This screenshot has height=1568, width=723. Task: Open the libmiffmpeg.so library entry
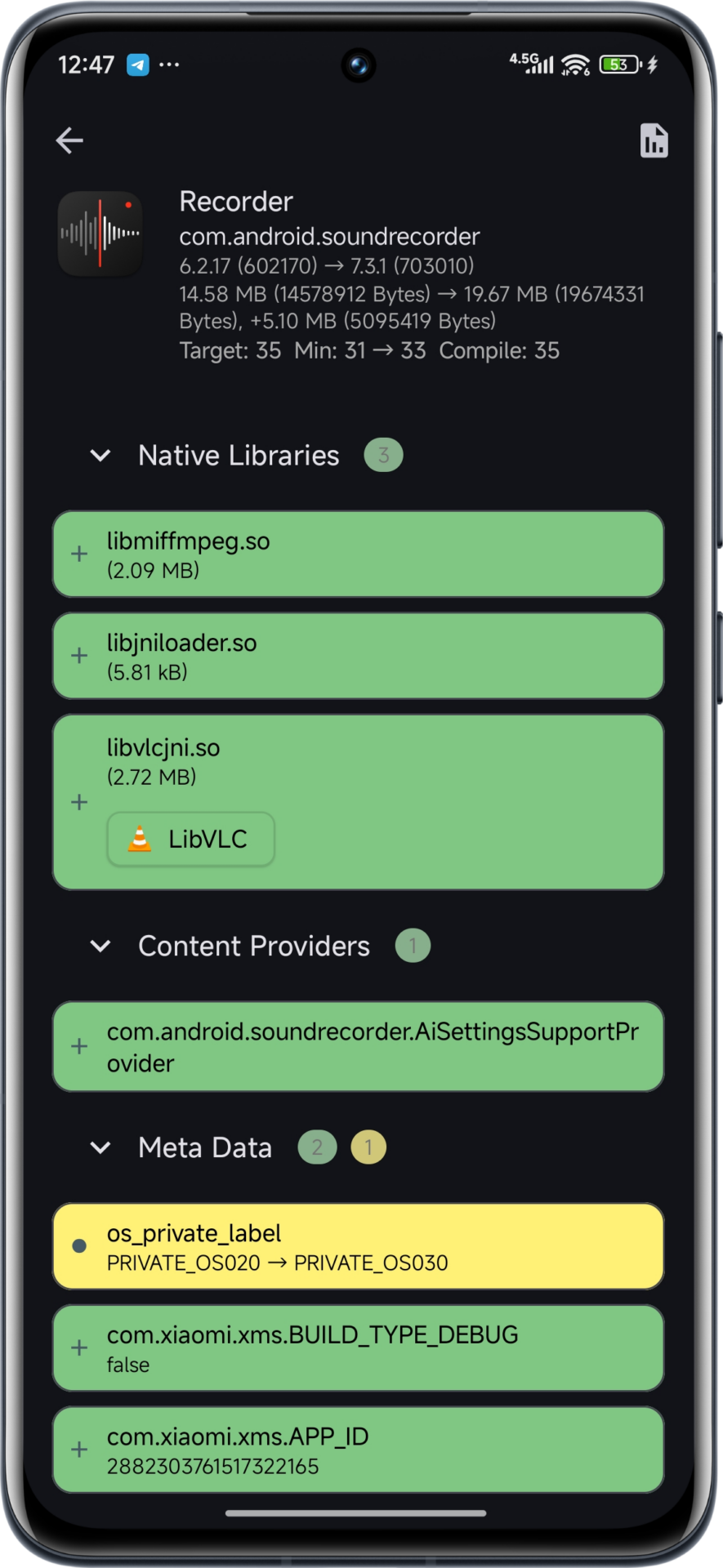coord(358,555)
